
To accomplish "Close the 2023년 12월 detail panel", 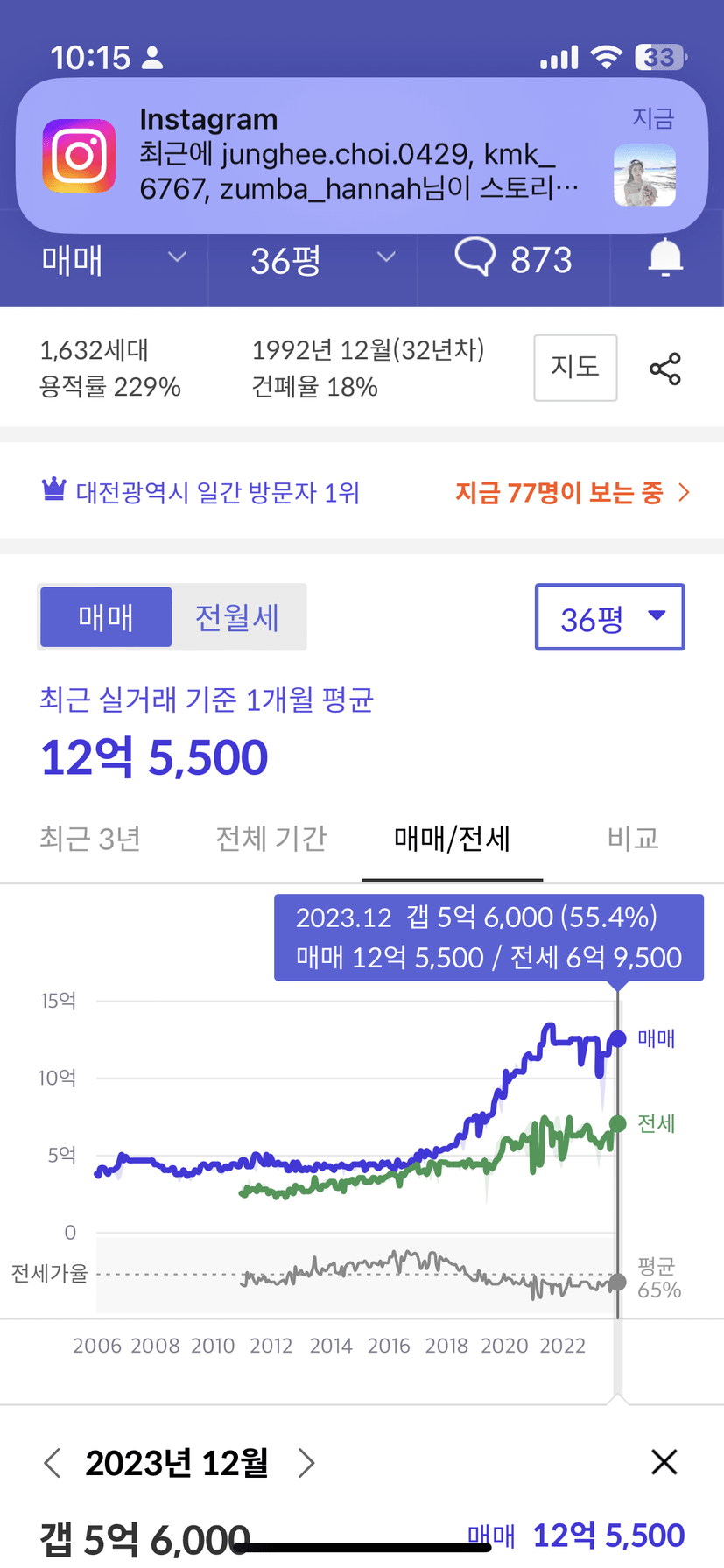I will click(x=664, y=1461).
